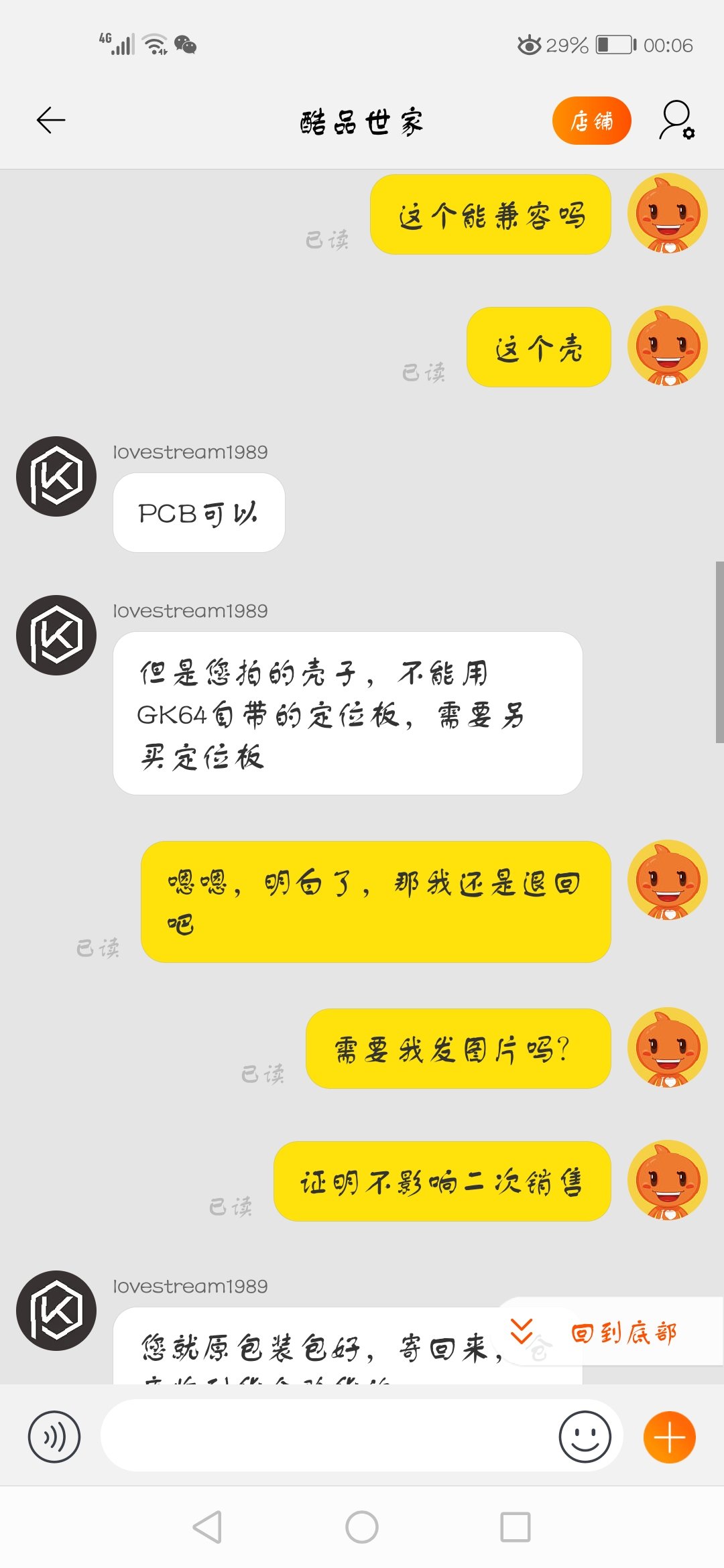Image resolution: width=724 pixels, height=1568 pixels.
Task: Tap my avatar beside 这个能兼容吗
Action: 668,214
